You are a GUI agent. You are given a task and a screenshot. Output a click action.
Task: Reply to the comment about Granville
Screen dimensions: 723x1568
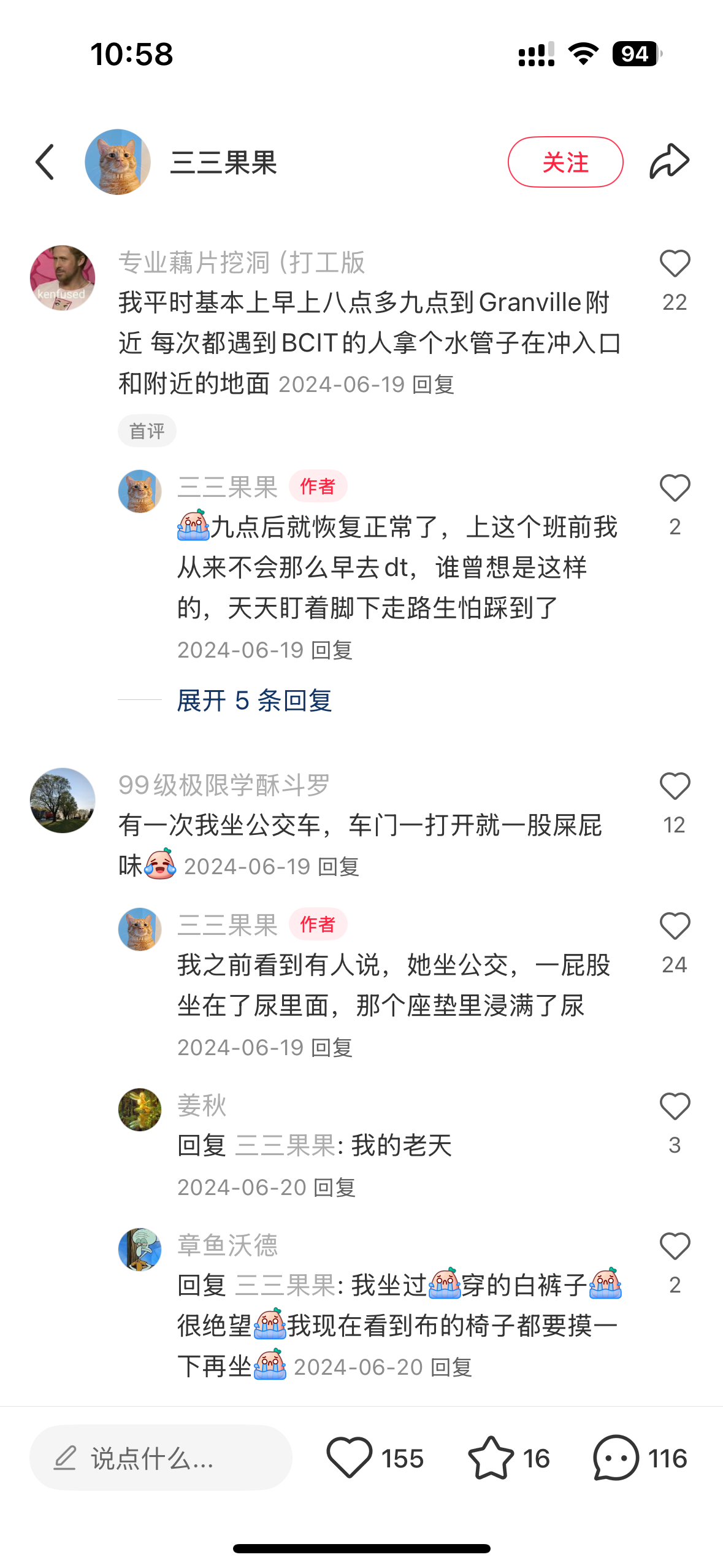pos(434,385)
